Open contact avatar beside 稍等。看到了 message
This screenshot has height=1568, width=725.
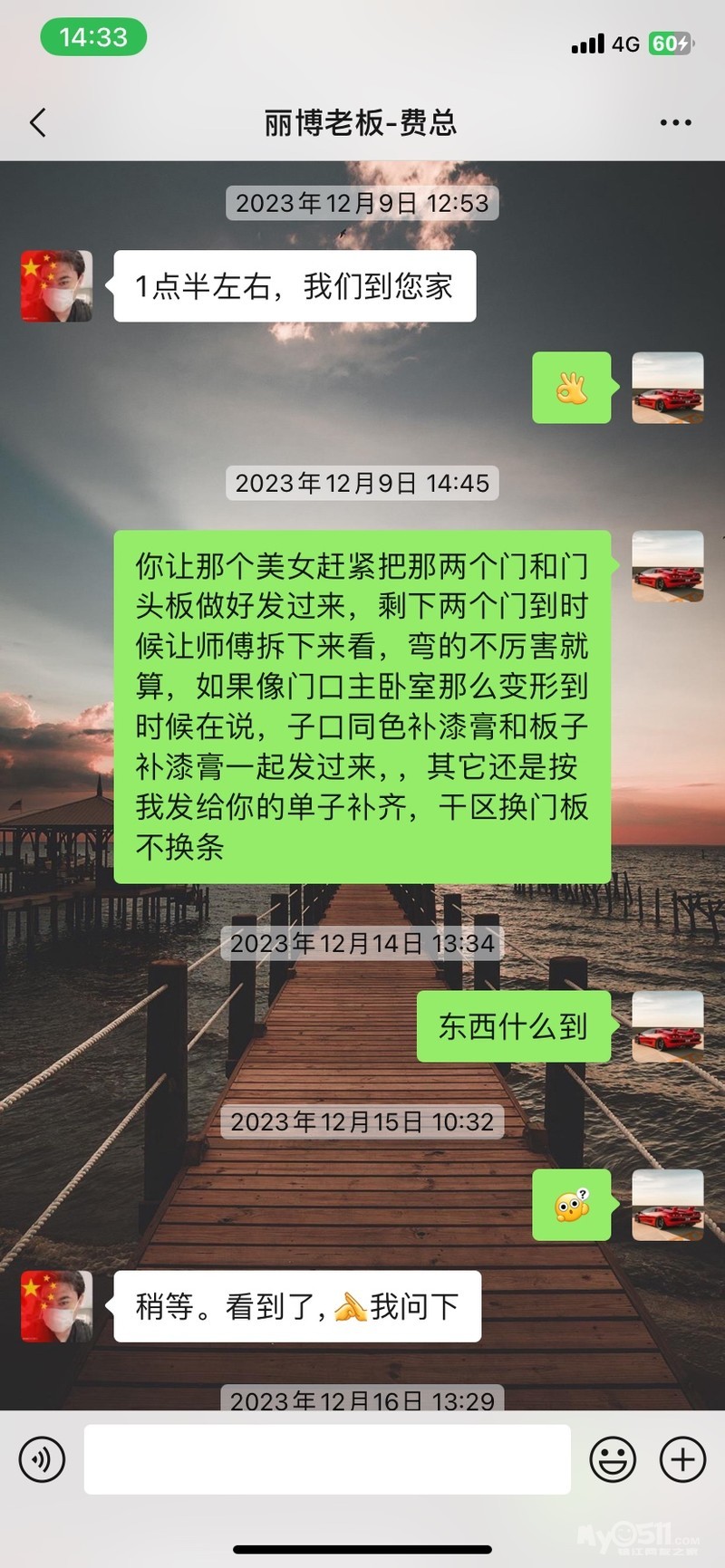57,1306
